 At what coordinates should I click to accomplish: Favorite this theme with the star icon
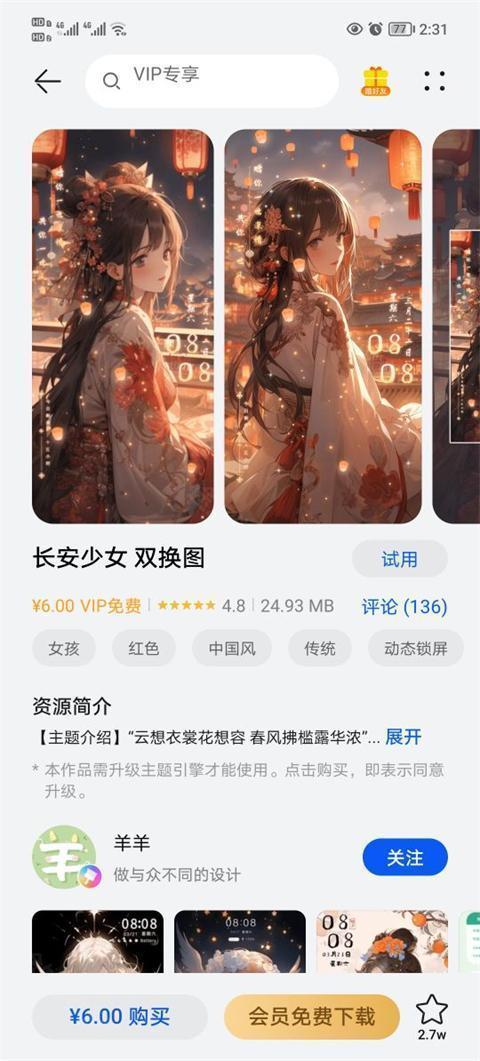pyautogui.click(x=432, y=1016)
